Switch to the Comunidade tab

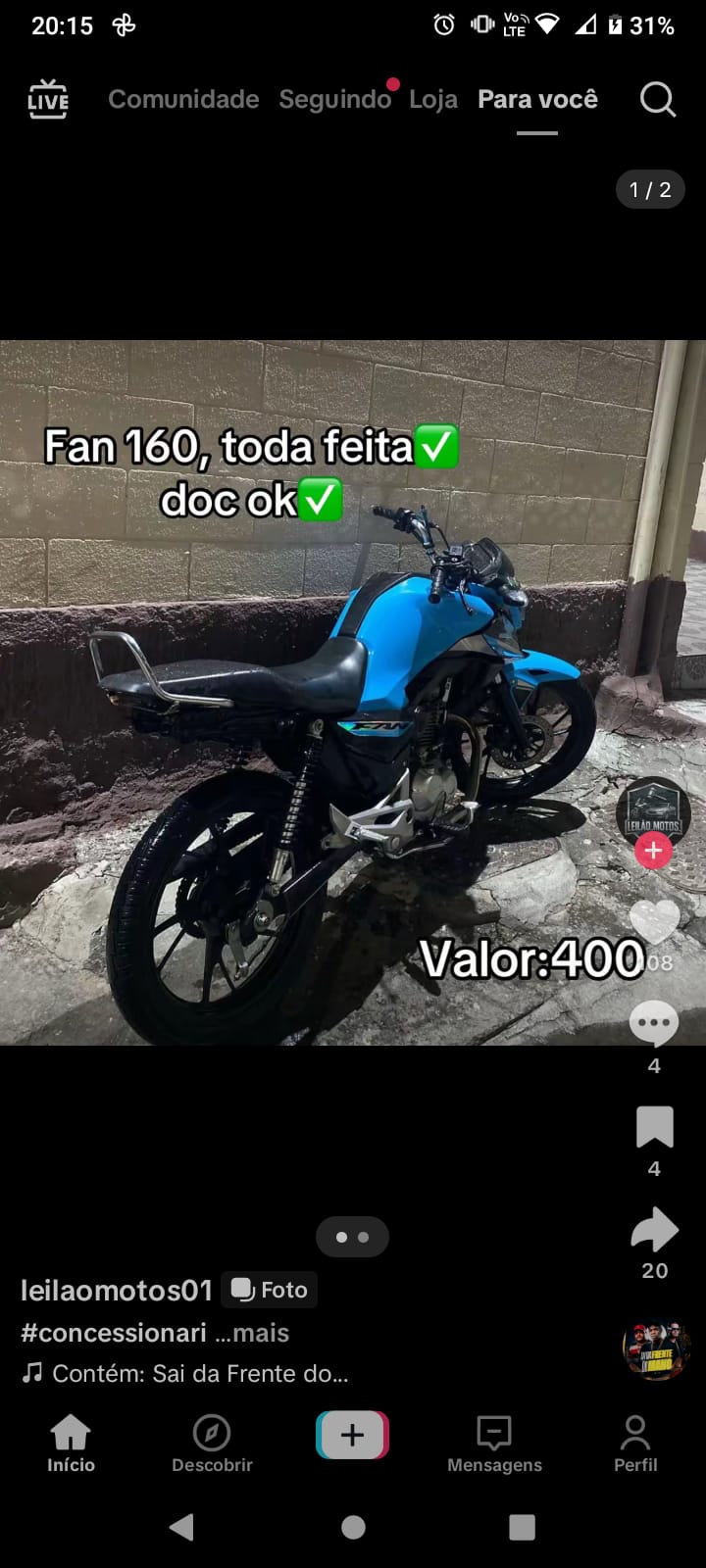click(x=183, y=100)
